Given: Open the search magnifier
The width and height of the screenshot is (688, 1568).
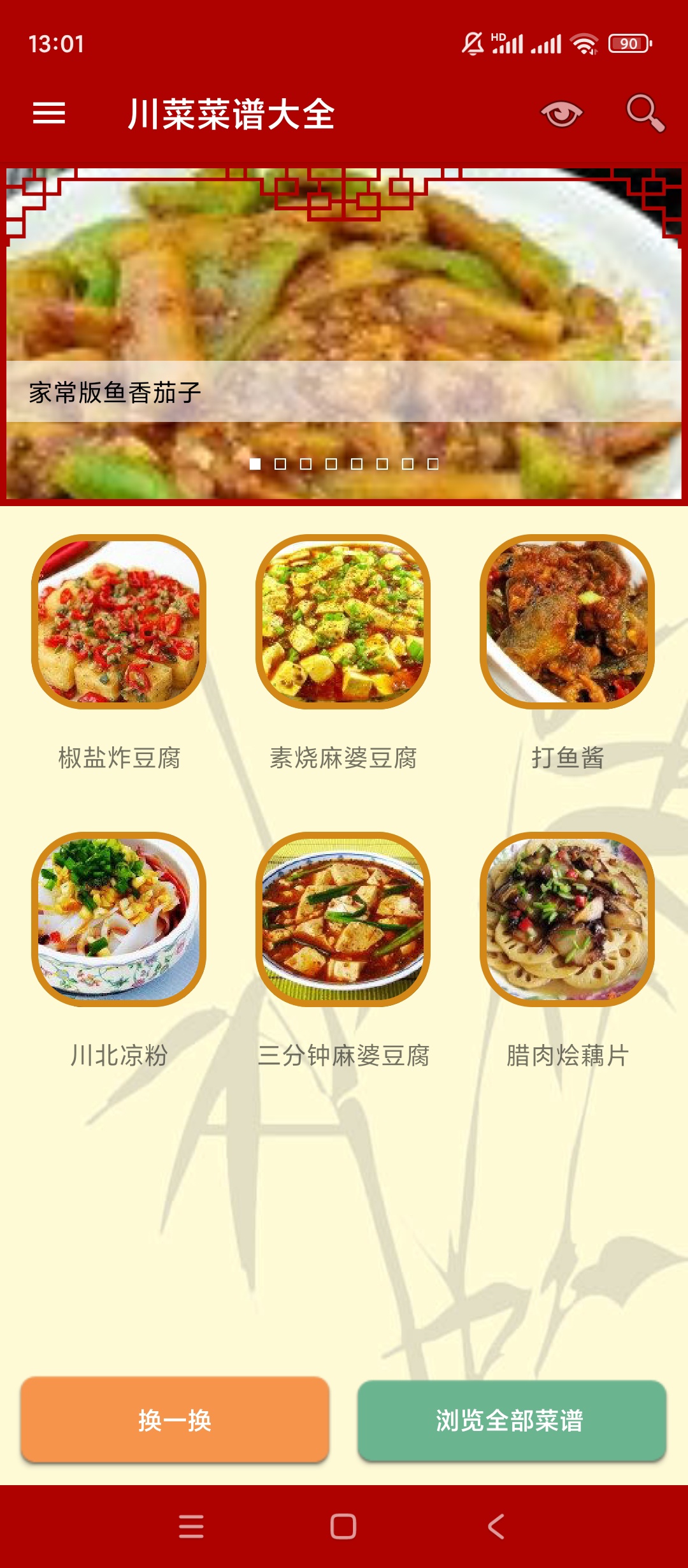Looking at the screenshot, I should (x=645, y=113).
